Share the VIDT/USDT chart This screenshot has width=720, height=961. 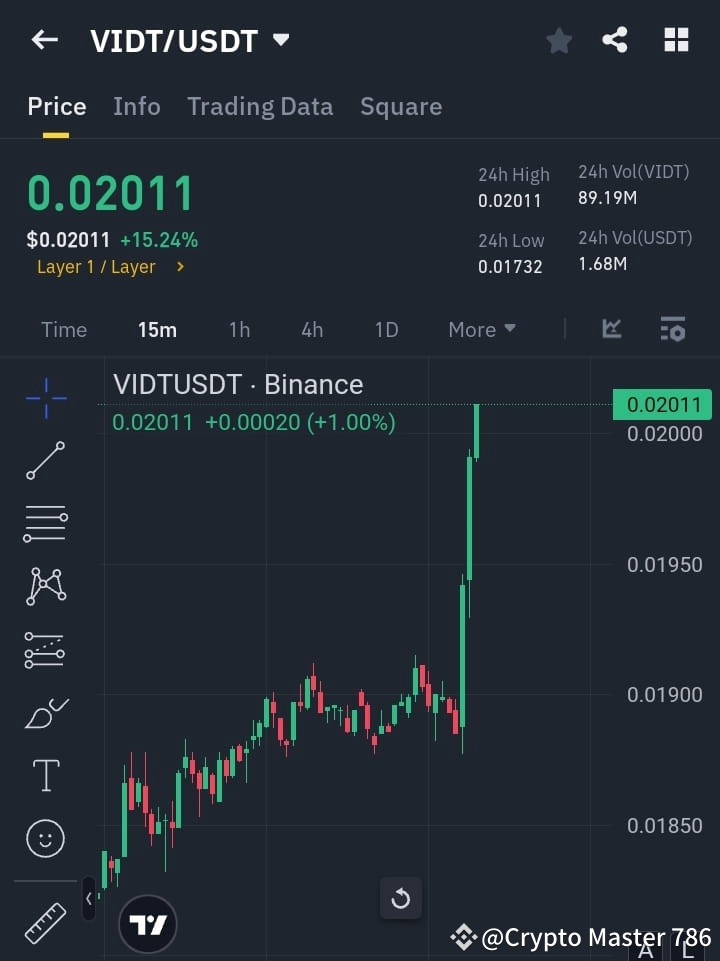pos(614,40)
